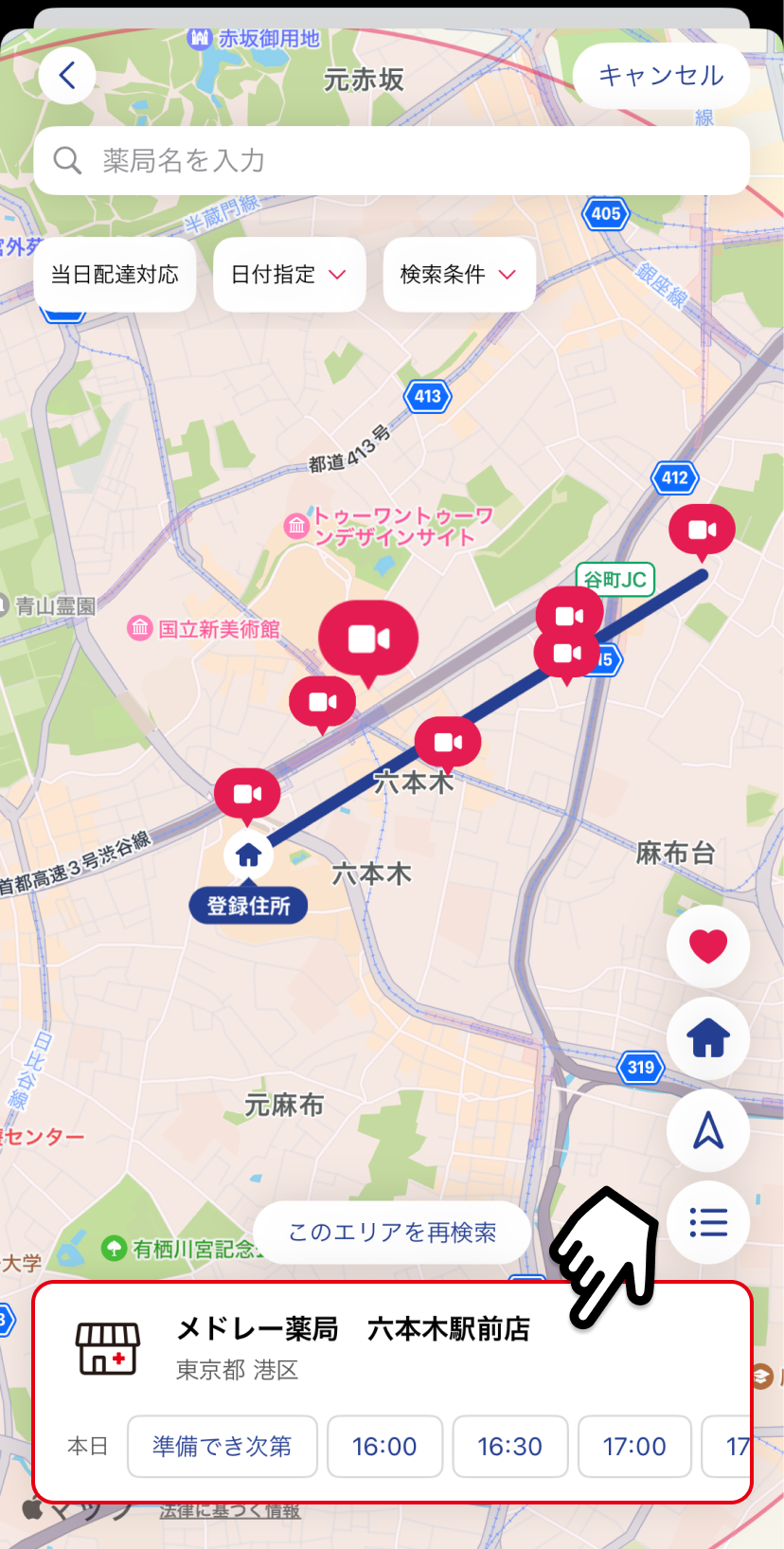Screen dimensions: 784x1549
Task: Switch to list view
Action: pyautogui.click(x=708, y=1222)
